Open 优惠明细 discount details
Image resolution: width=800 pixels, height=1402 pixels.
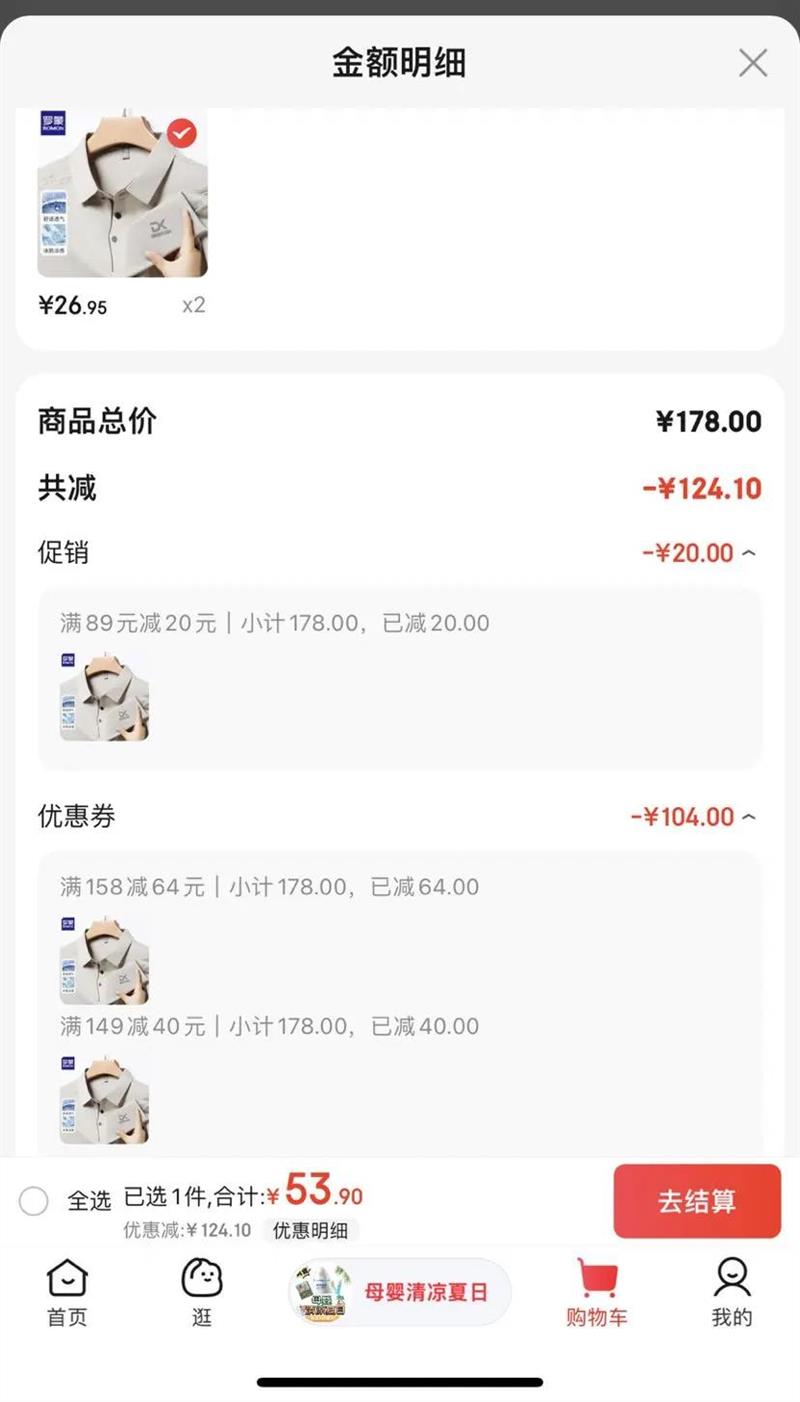[x=310, y=1231]
